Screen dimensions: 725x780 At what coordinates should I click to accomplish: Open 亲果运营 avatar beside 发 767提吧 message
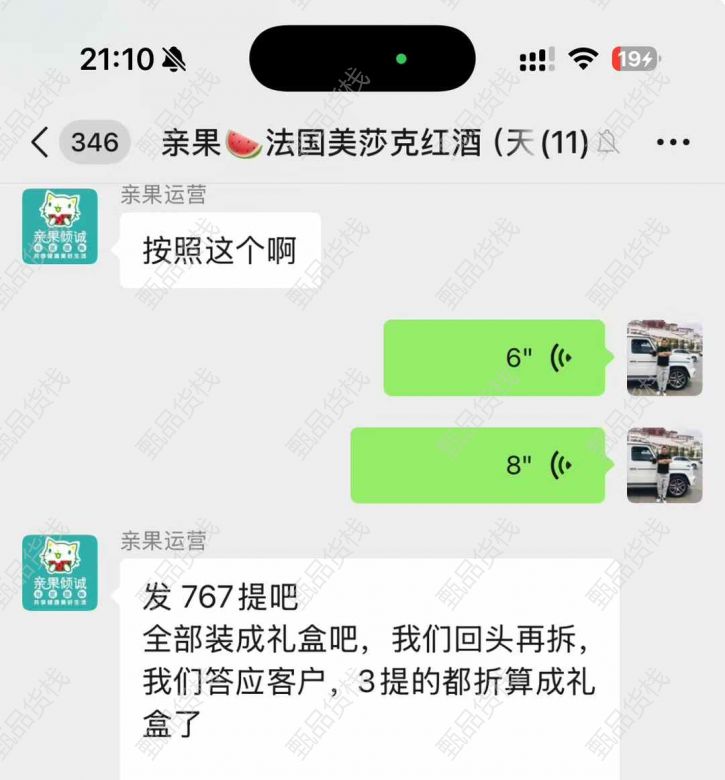pyautogui.click(x=60, y=572)
